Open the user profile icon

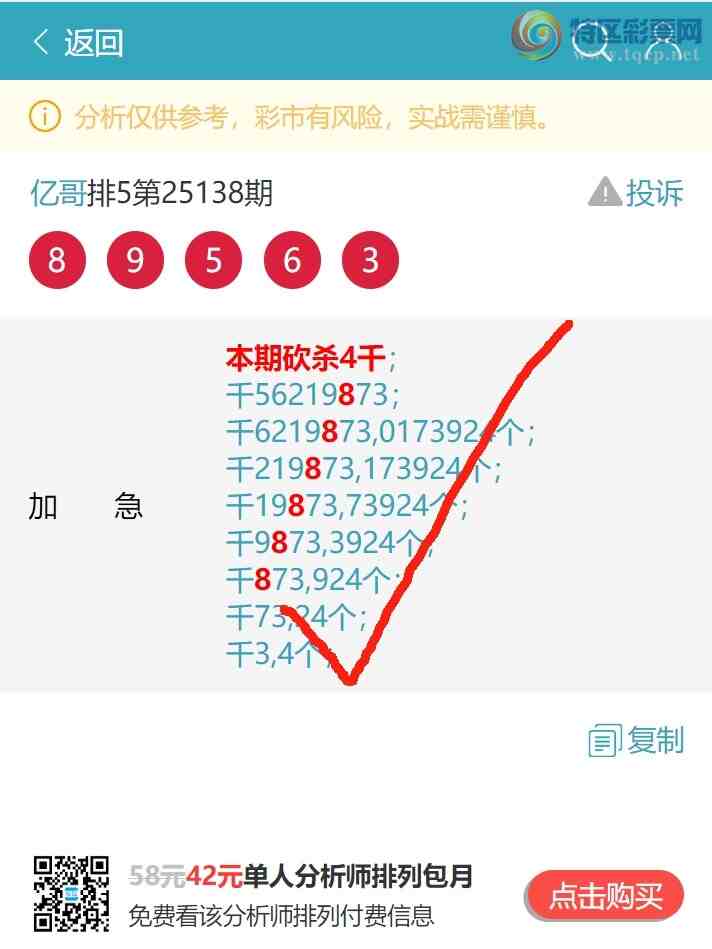(x=662, y=45)
